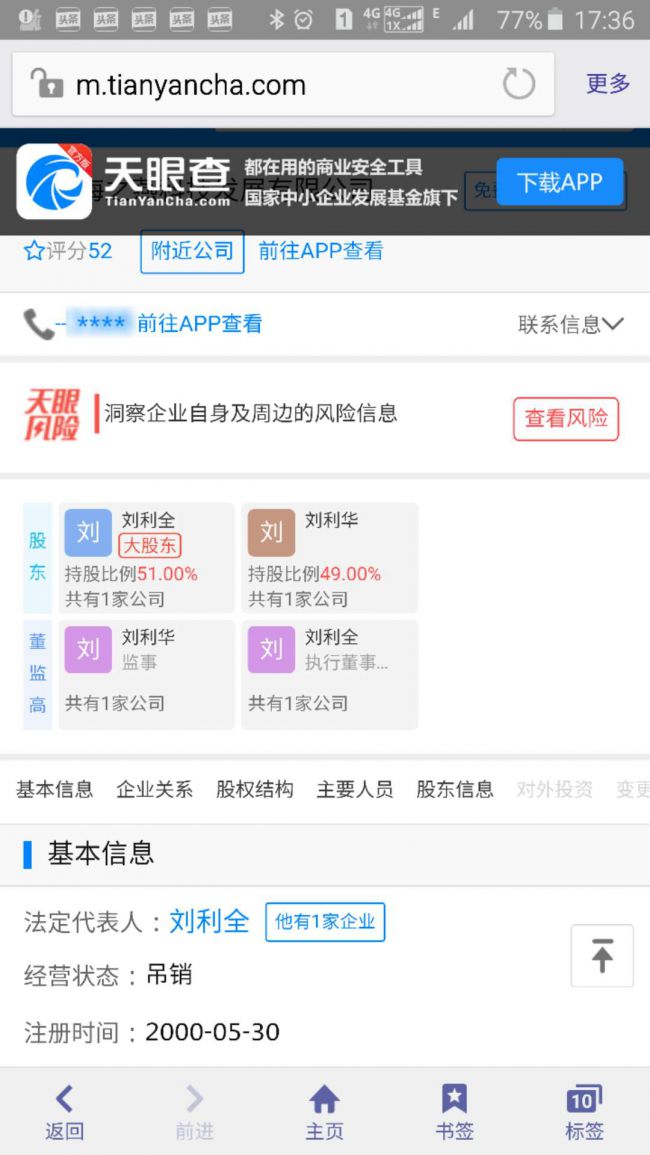Expand the 联系信息 contact details

coord(570,324)
